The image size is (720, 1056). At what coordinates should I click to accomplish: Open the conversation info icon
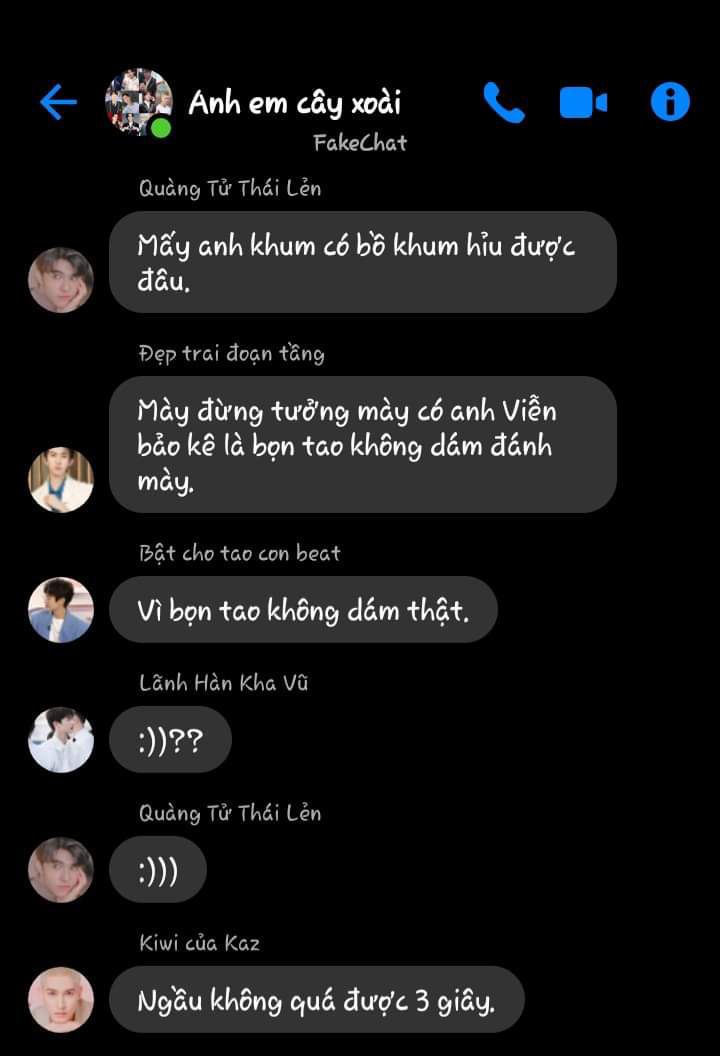pyautogui.click(x=670, y=102)
